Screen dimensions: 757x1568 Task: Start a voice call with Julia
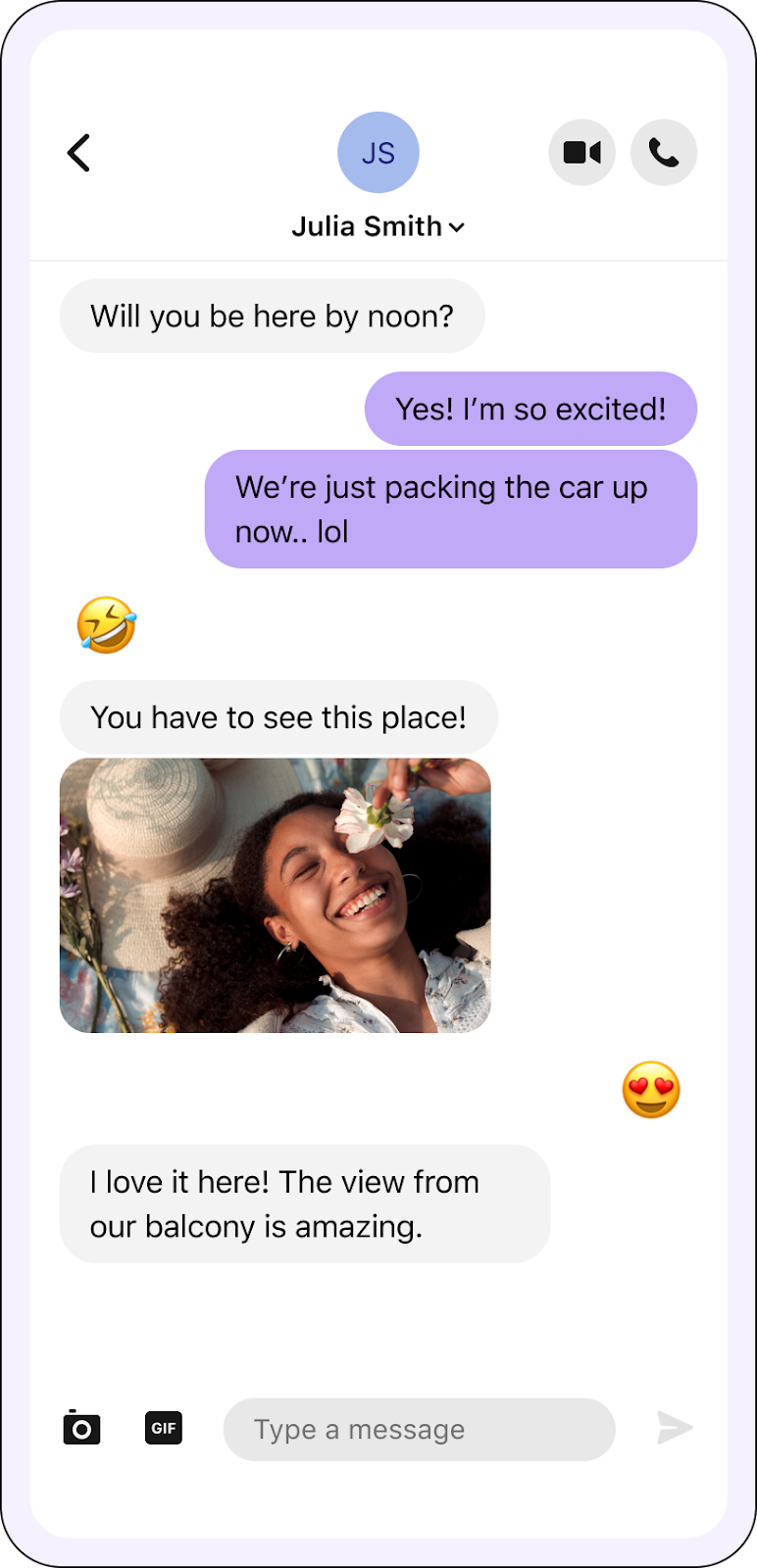[x=664, y=152]
